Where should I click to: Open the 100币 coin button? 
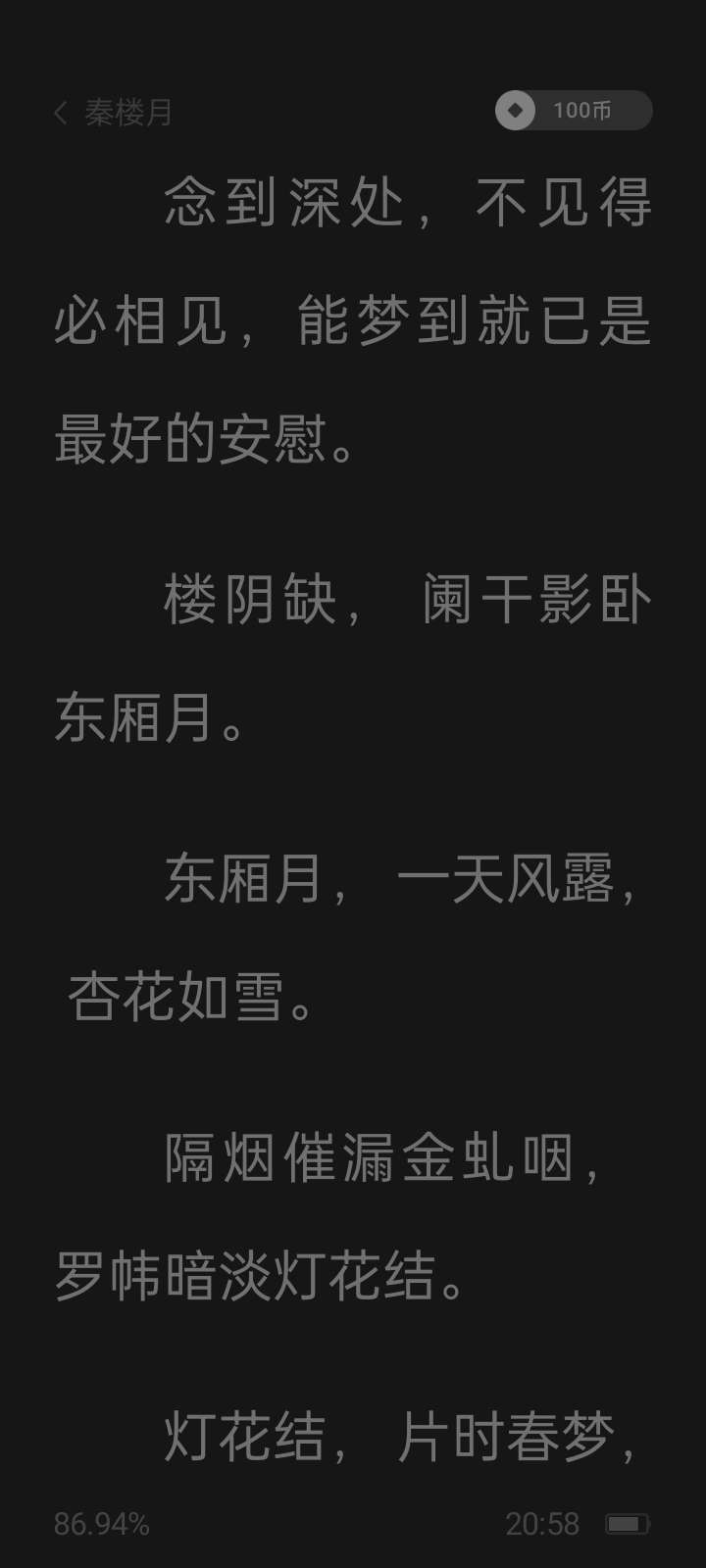[x=574, y=110]
